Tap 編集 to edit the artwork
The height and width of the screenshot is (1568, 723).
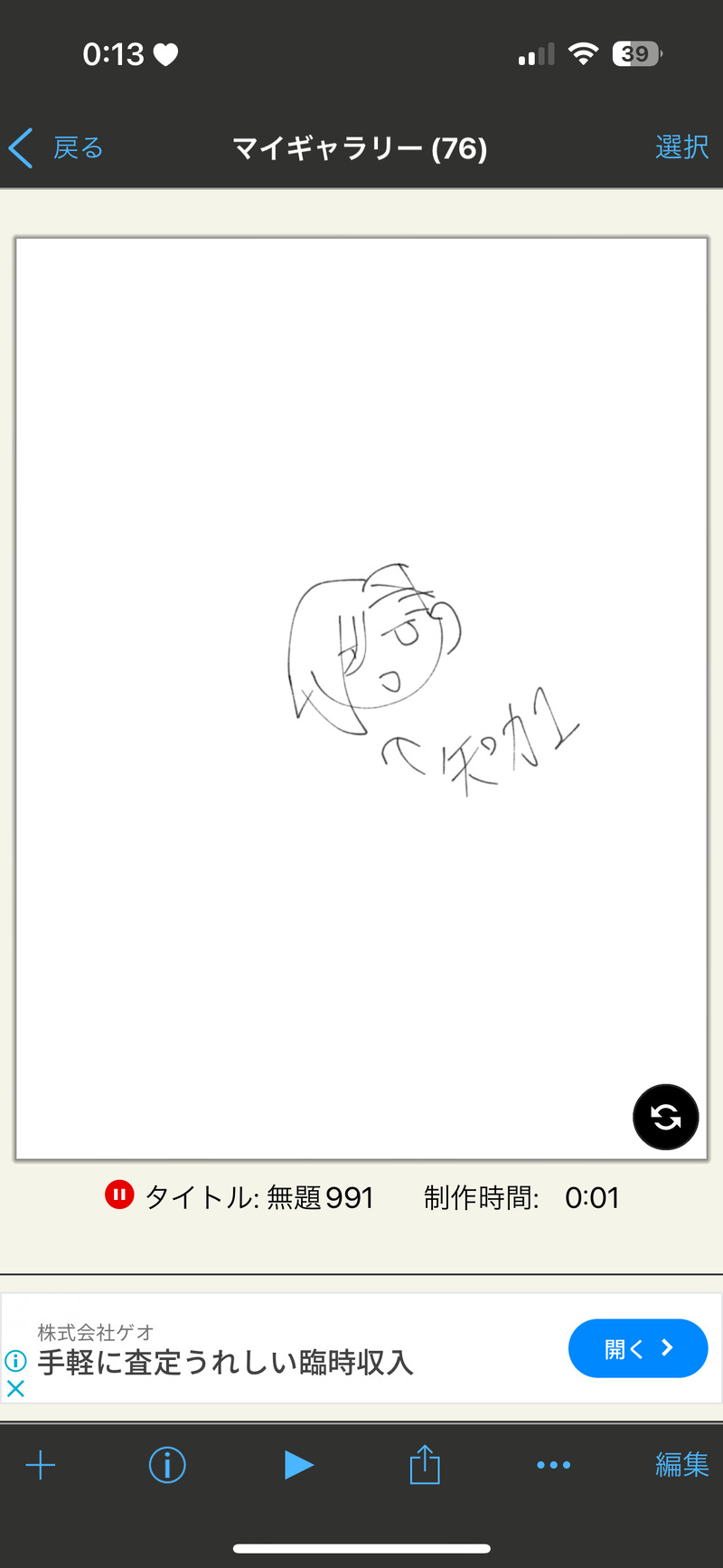(681, 1465)
